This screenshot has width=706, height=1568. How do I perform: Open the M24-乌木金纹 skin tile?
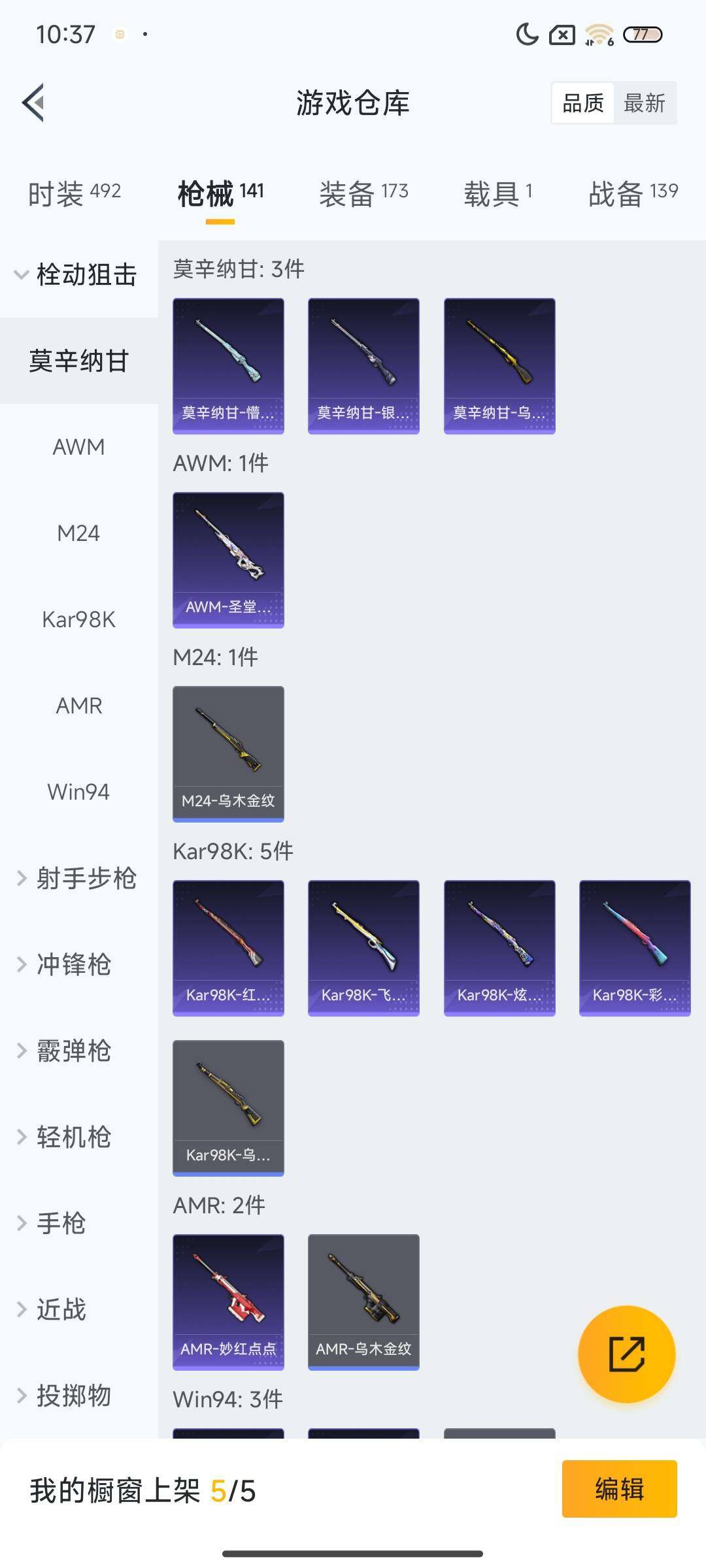(228, 754)
